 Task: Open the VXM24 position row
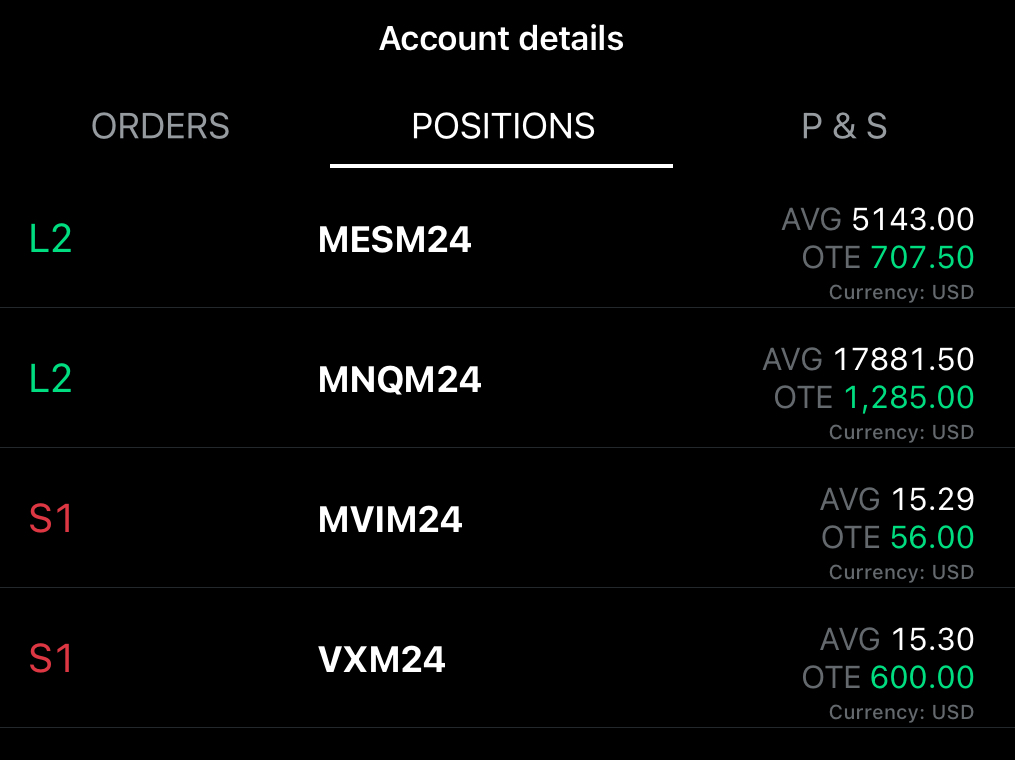382,660
